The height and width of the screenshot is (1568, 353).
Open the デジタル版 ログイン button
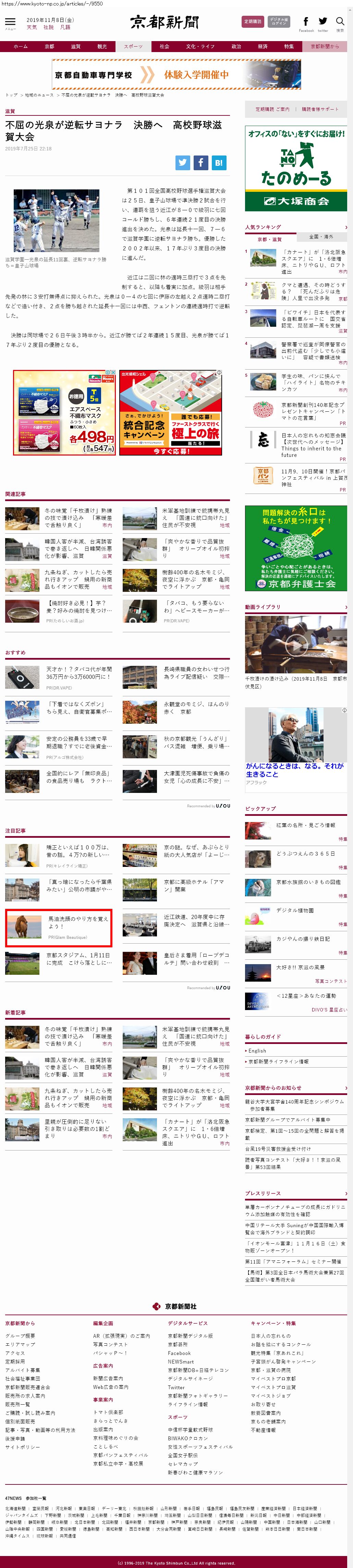pyautogui.click(x=279, y=22)
